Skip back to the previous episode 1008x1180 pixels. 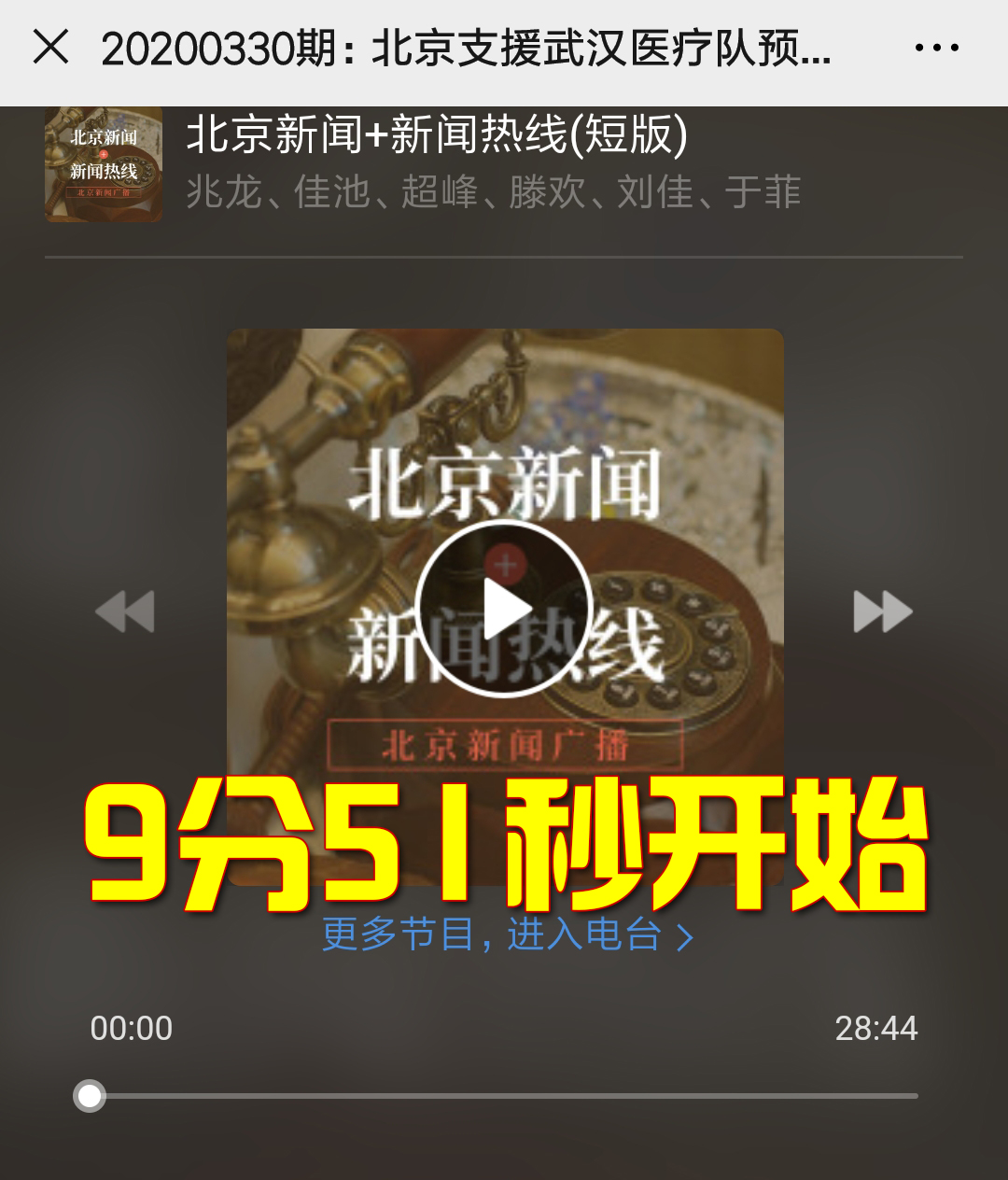point(125,612)
